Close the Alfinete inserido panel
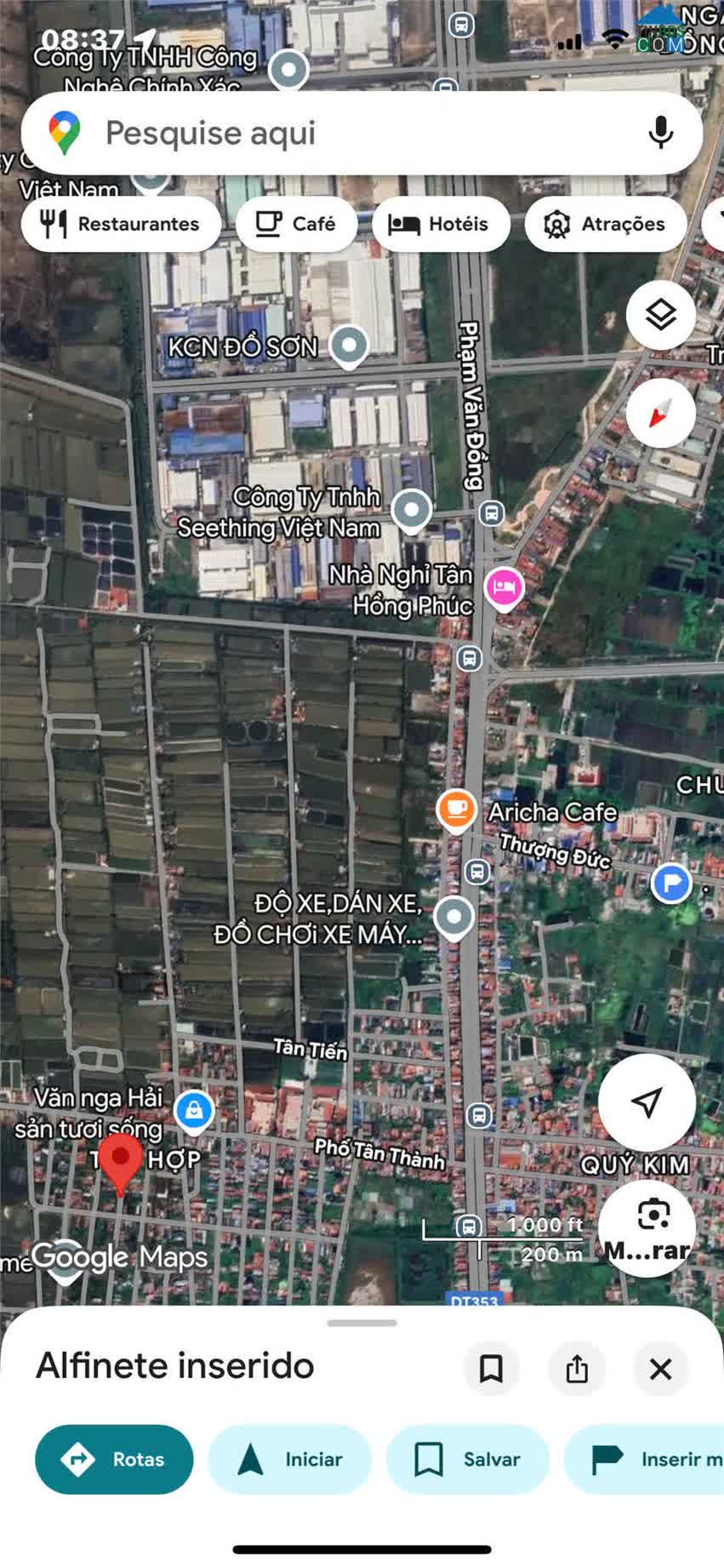 [x=660, y=1369]
